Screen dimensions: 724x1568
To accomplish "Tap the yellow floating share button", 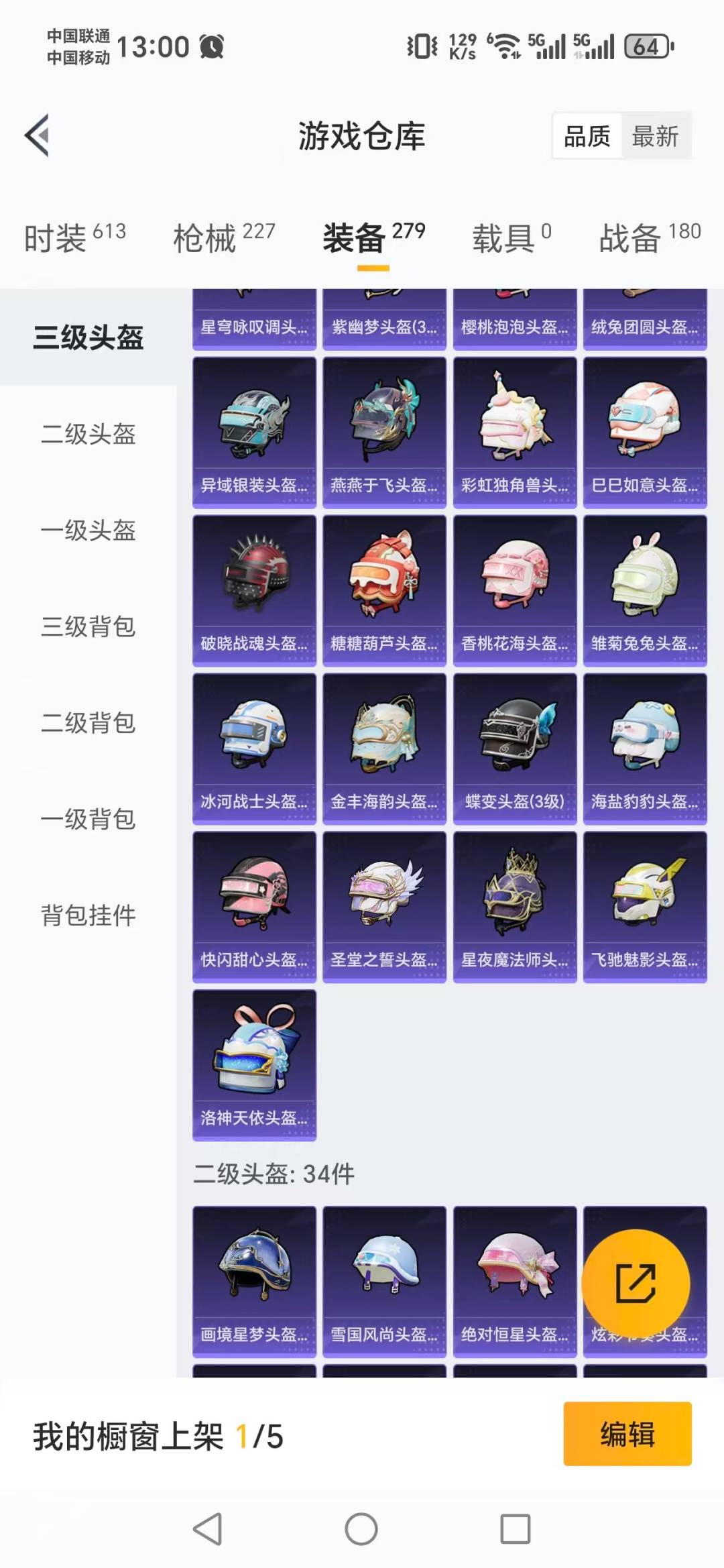I will pos(635,1284).
